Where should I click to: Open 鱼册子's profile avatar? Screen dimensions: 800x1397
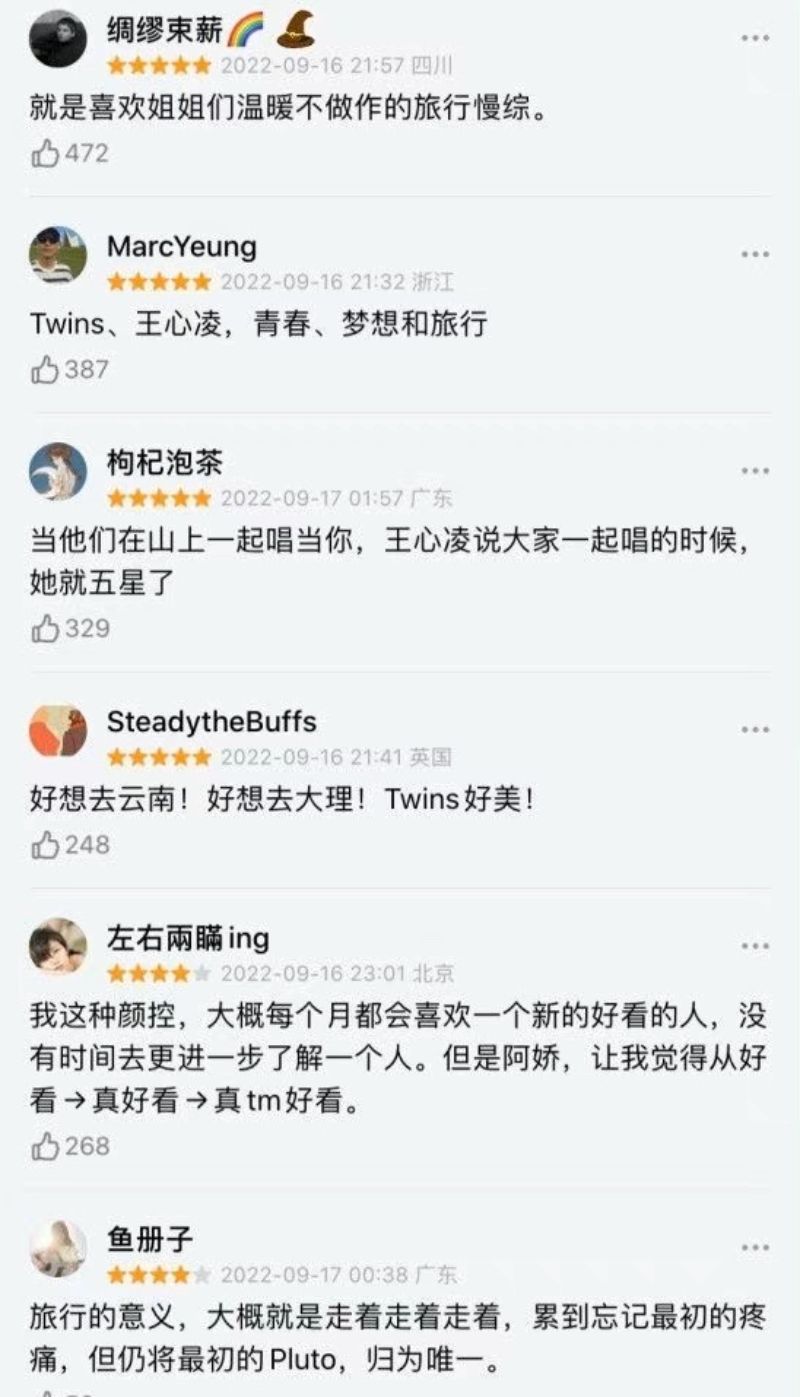[57, 1247]
